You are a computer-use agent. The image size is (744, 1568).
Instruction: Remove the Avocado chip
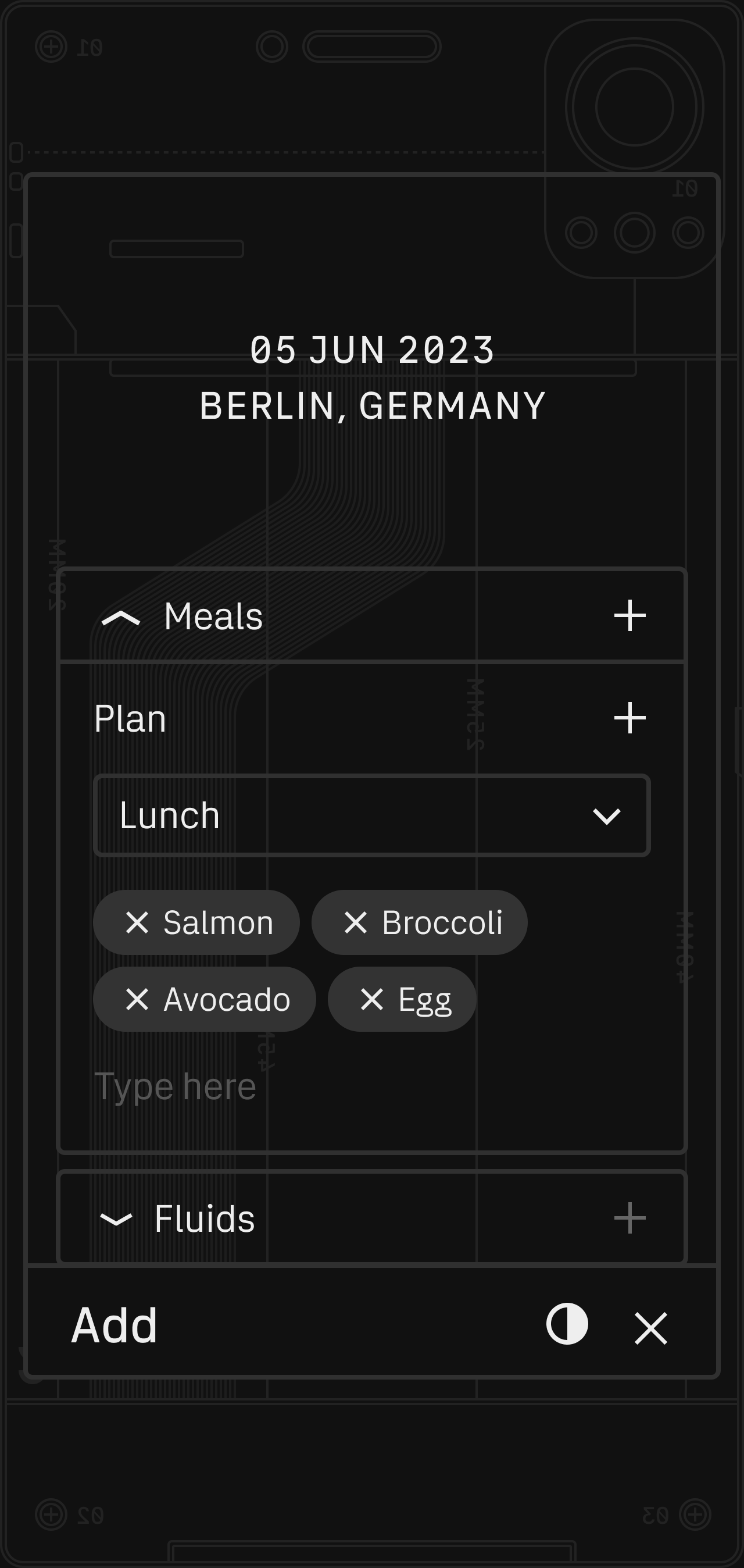pyautogui.click(x=138, y=999)
